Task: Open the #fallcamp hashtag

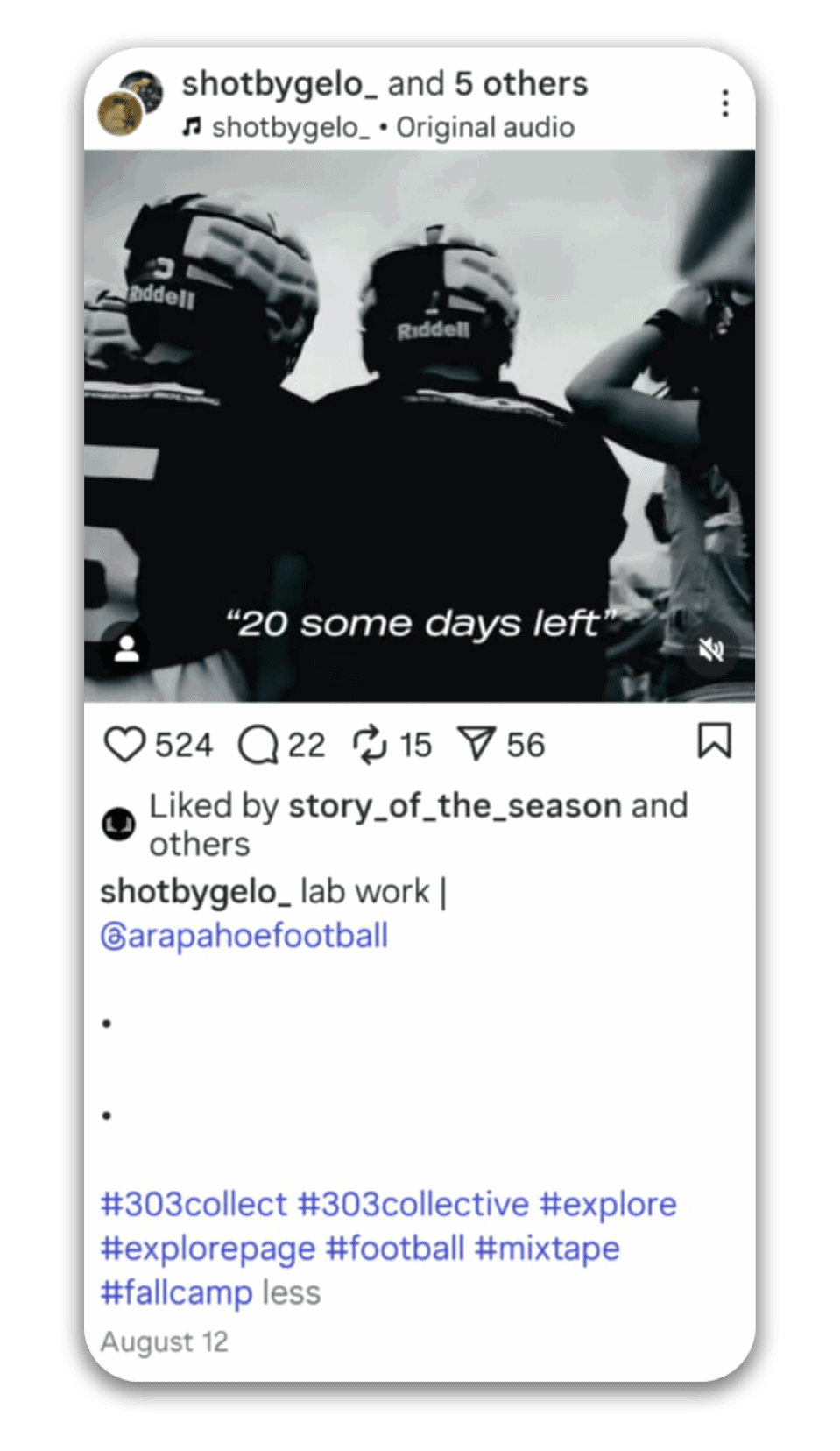Action: (176, 1293)
